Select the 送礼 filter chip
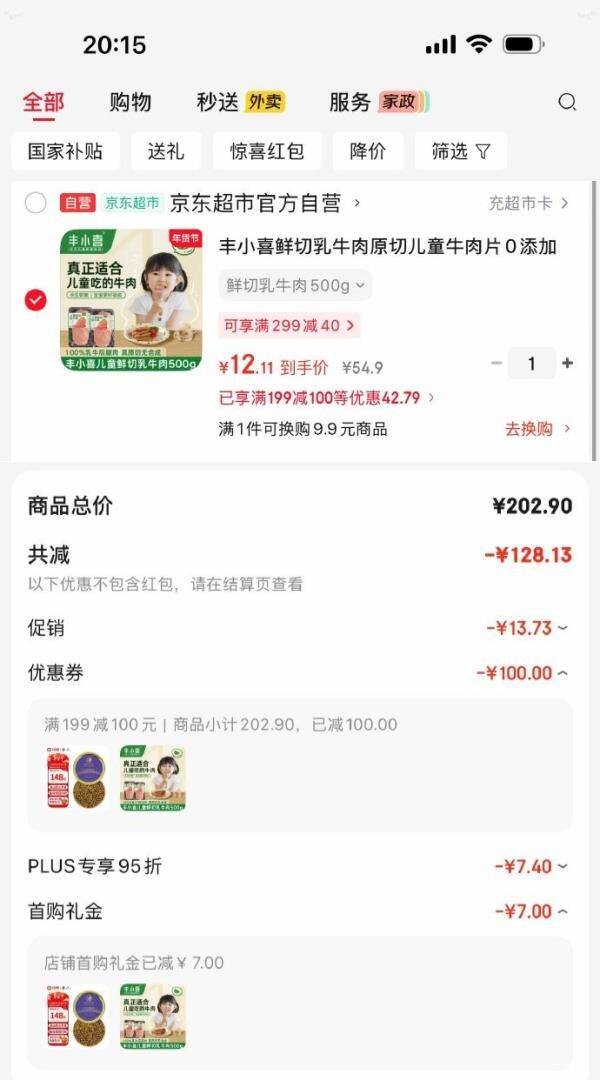600x1081 pixels. pyautogui.click(x=166, y=152)
